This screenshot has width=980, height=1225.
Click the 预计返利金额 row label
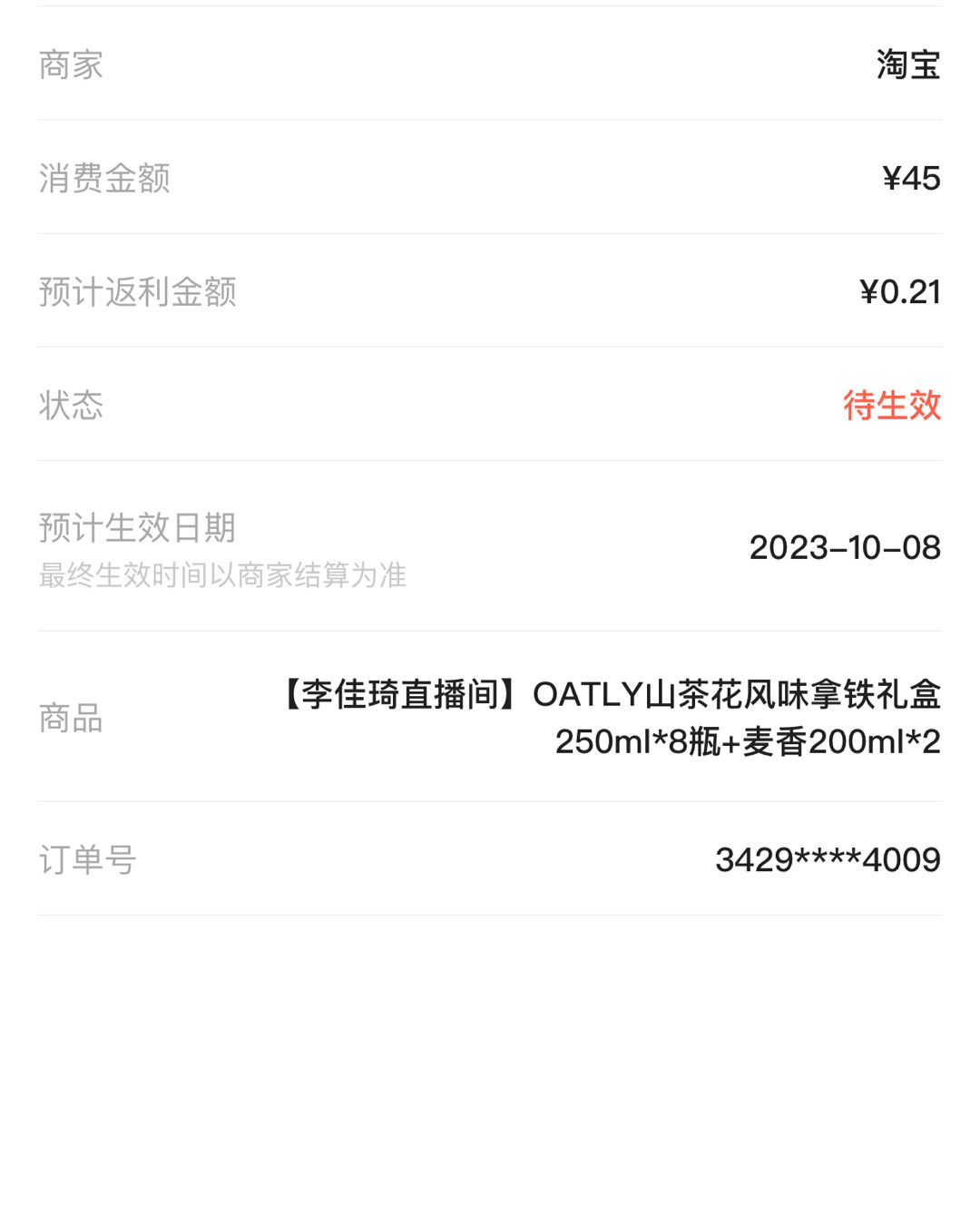136,292
